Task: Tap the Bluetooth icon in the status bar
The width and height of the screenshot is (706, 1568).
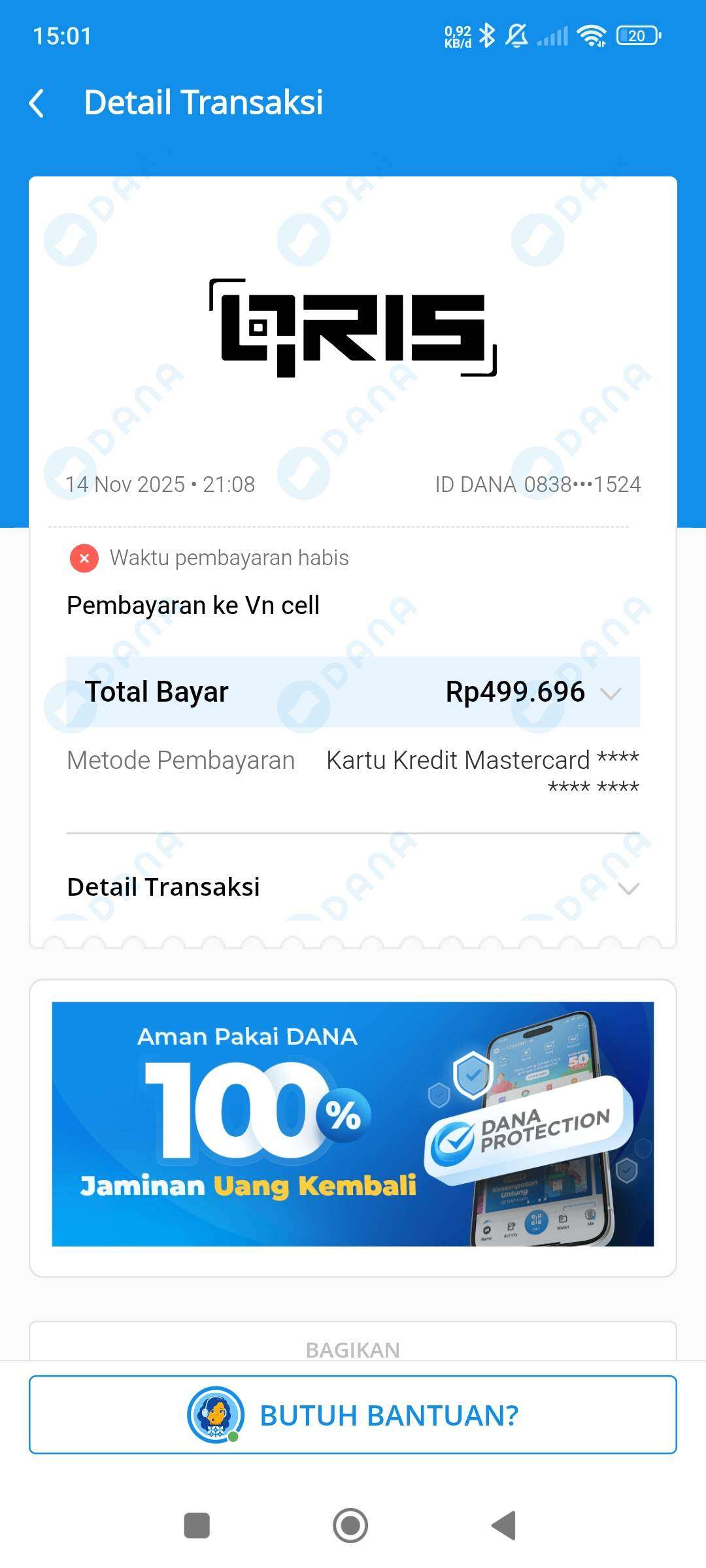Action: (x=487, y=36)
